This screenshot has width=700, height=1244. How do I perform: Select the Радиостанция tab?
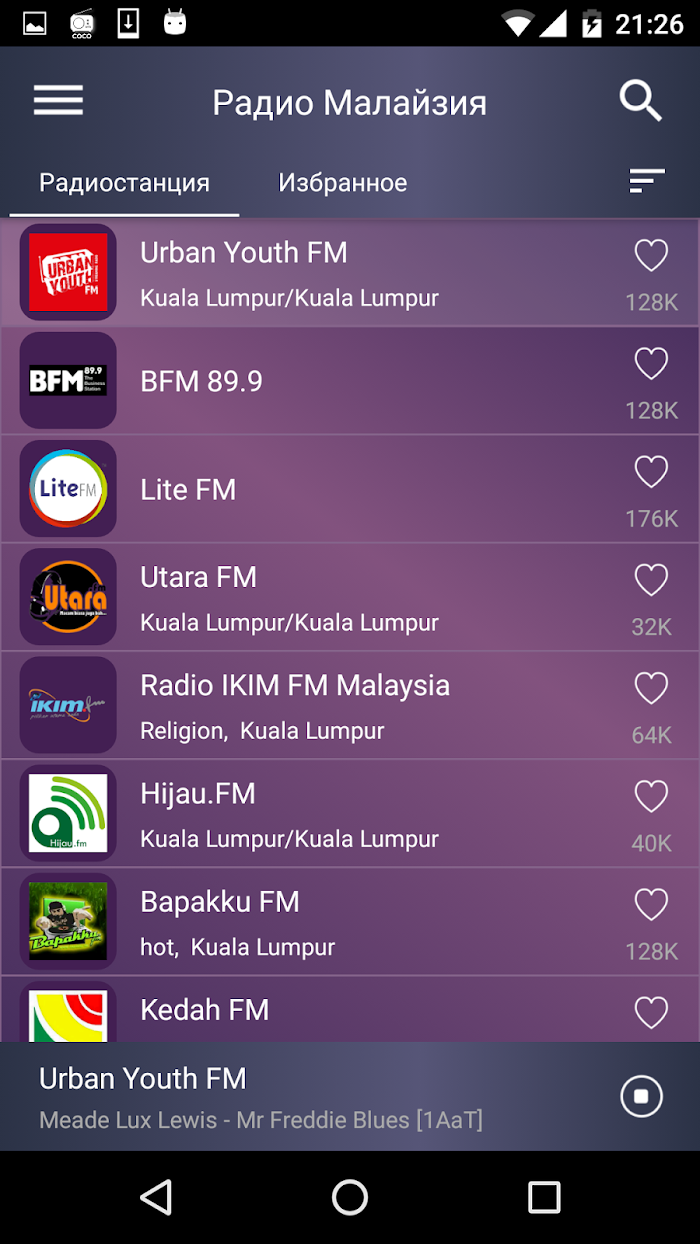[124, 183]
